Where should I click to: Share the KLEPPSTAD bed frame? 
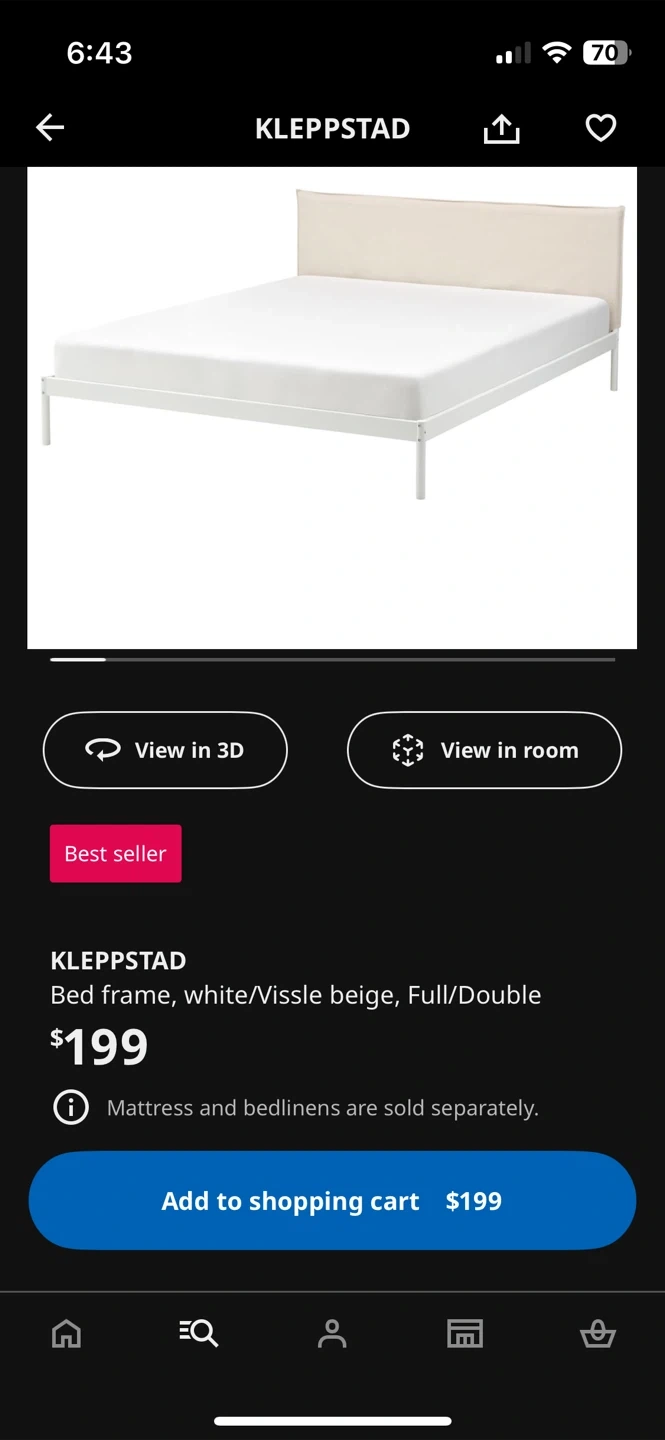click(x=501, y=128)
